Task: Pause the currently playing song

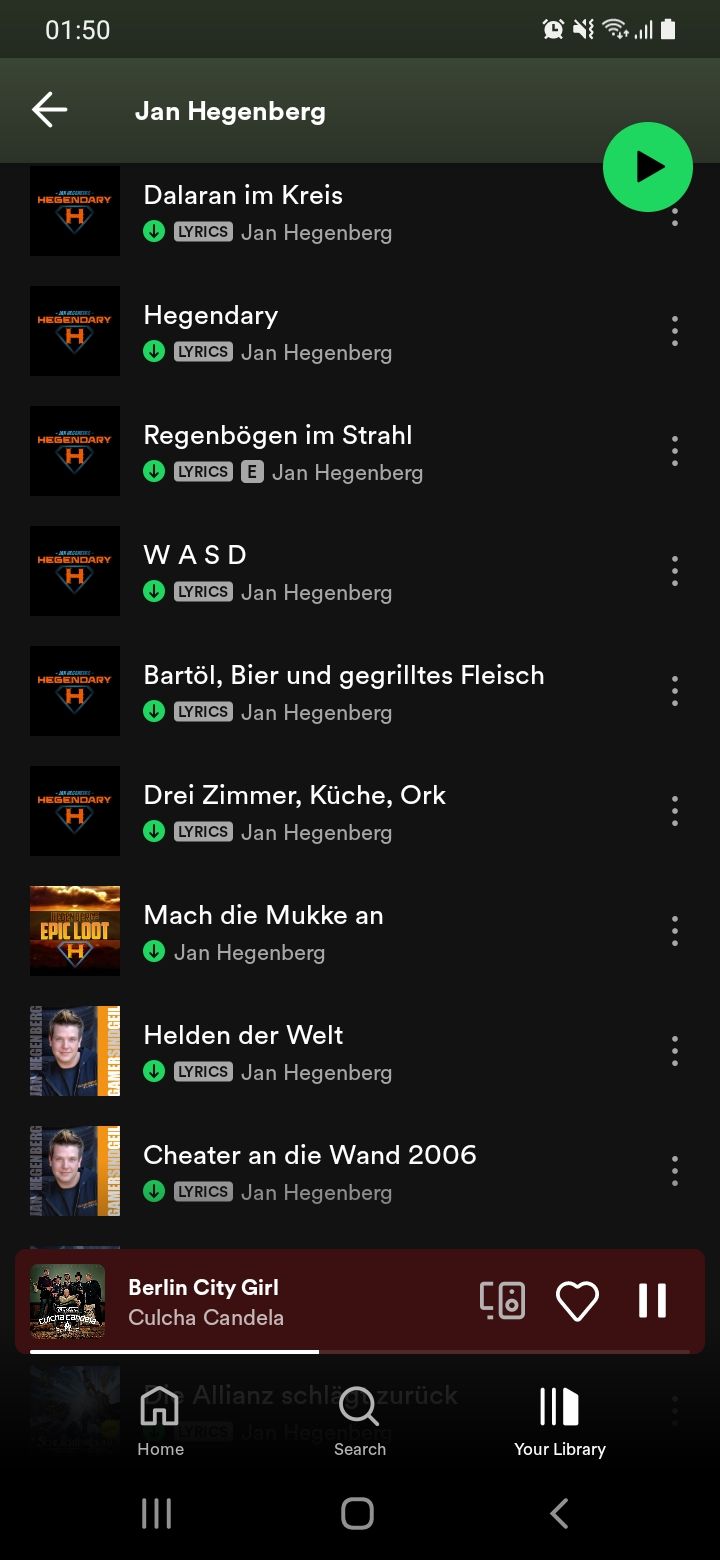Action: point(652,1301)
